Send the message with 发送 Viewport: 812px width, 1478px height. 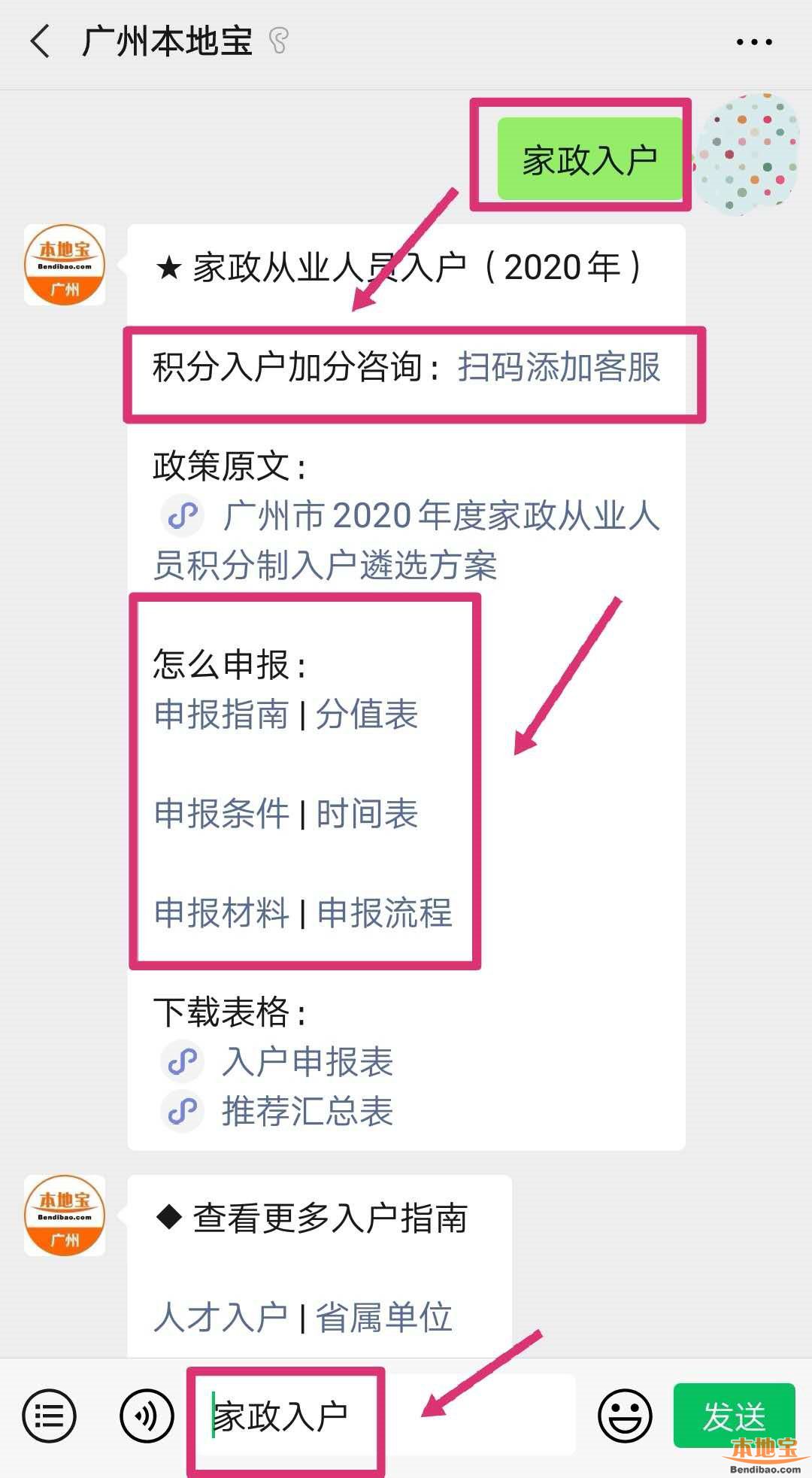pos(733,1415)
